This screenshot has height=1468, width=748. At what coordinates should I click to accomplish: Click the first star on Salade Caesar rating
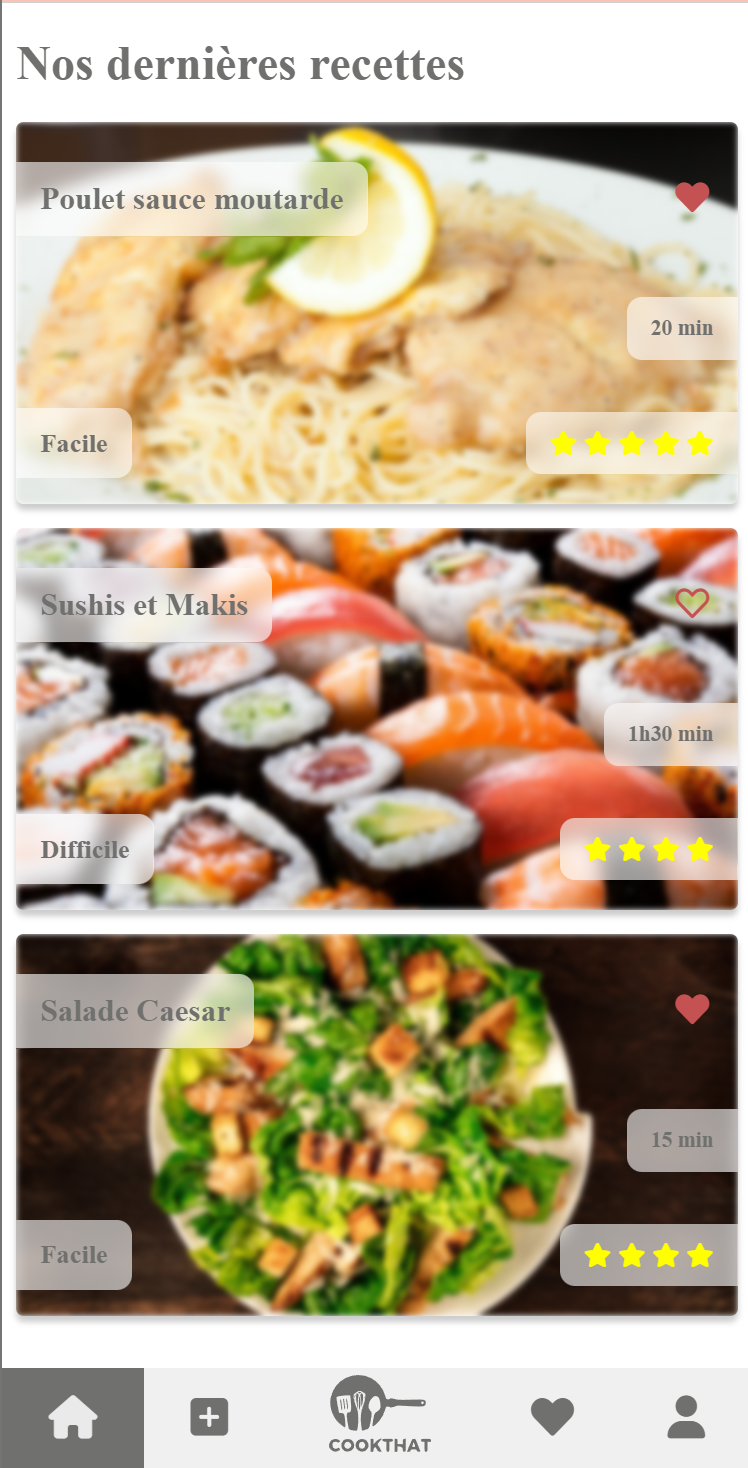tap(598, 1256)
